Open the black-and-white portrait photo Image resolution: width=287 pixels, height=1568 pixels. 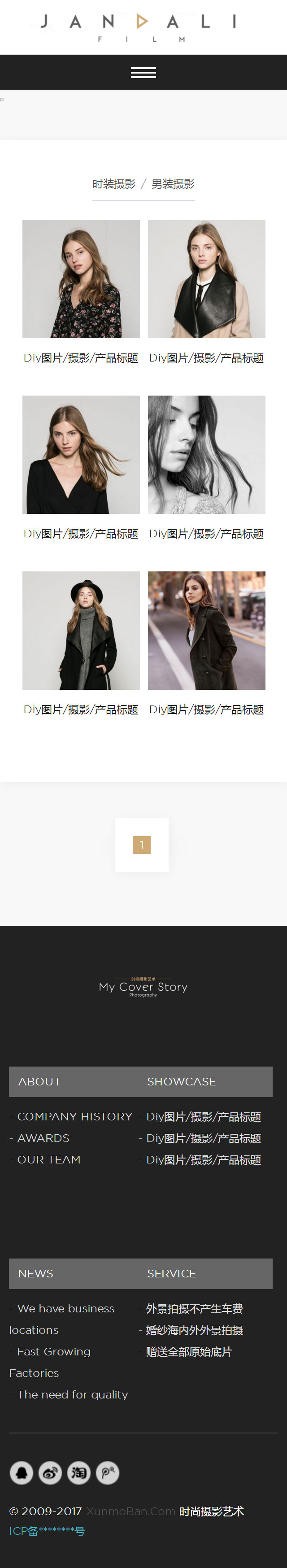(x=207, y=455)
